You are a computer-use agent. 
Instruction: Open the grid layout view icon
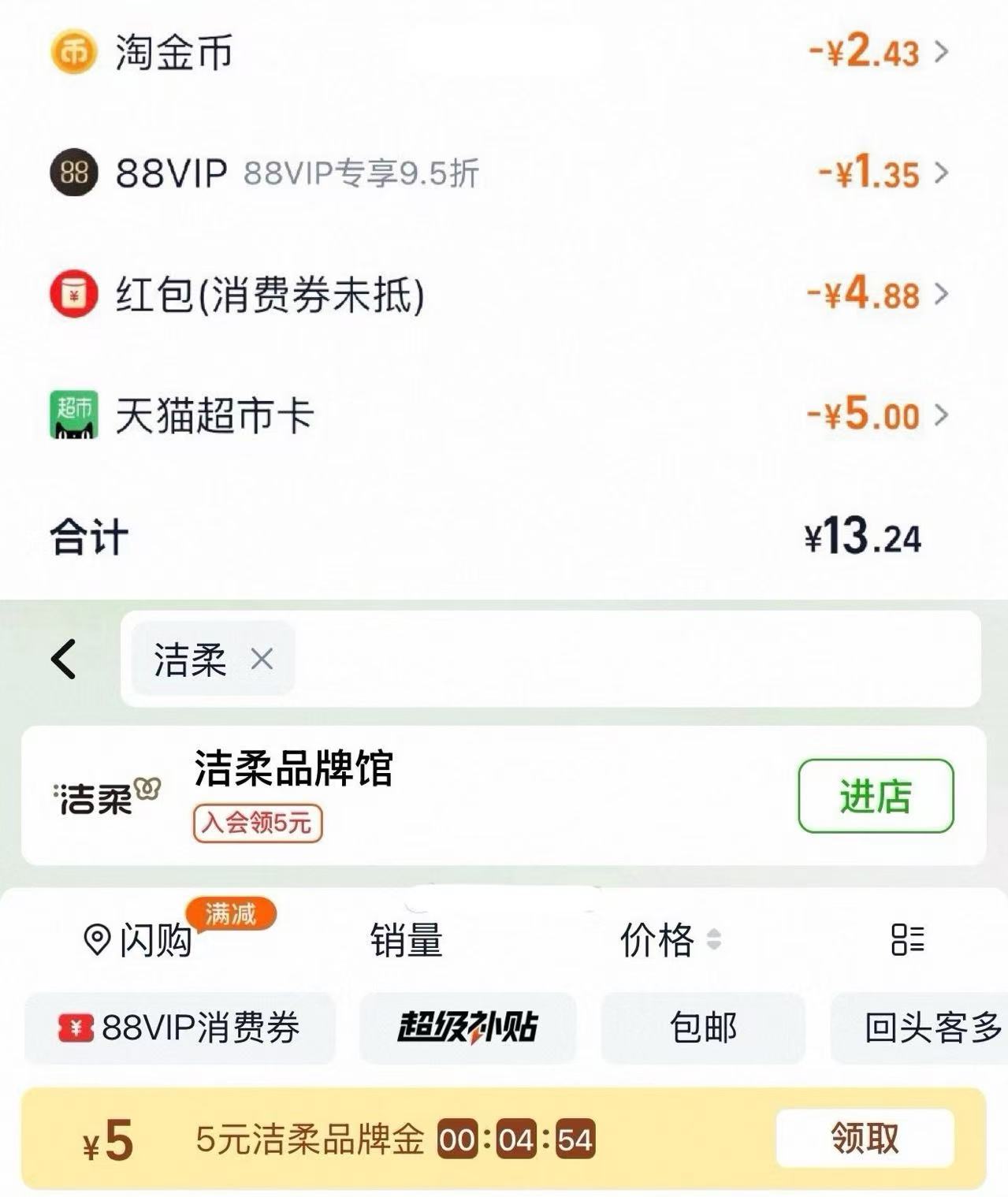tap(908, 939)
